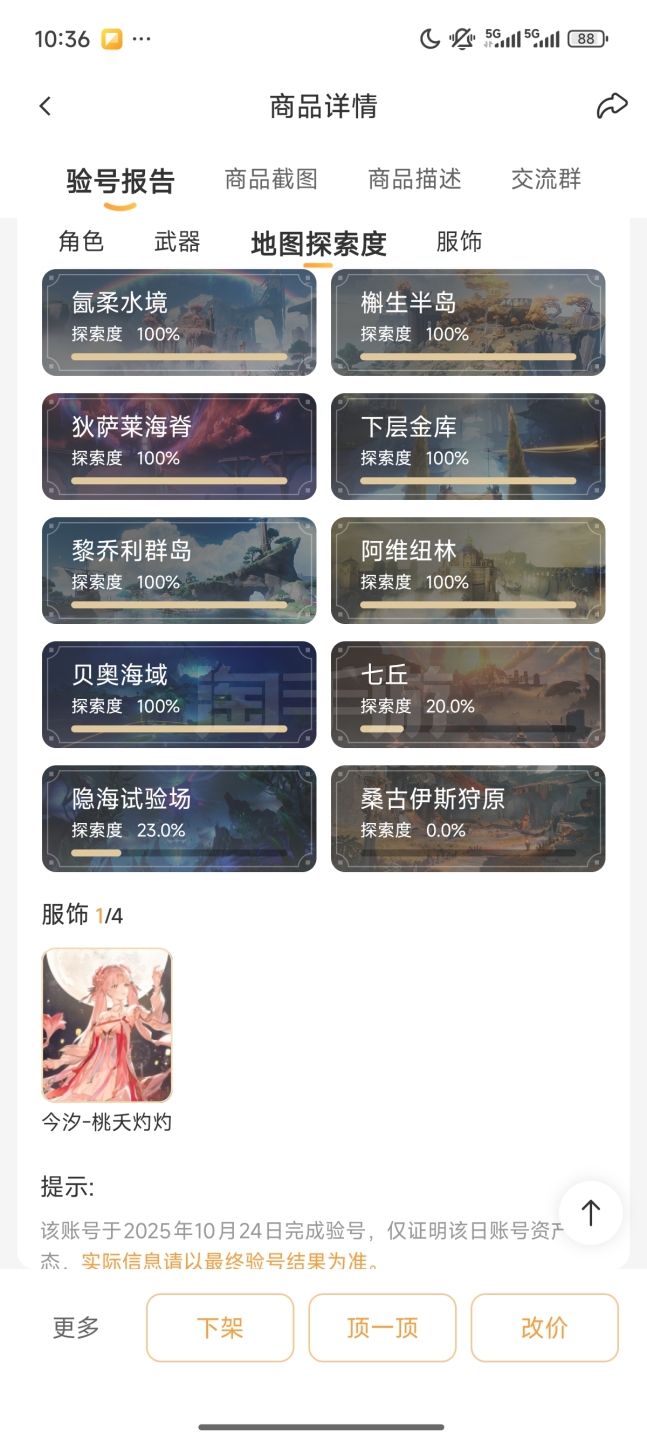Open the 交流群 tab
This screenshot has height=1440, width=647.
click(546, 180)
